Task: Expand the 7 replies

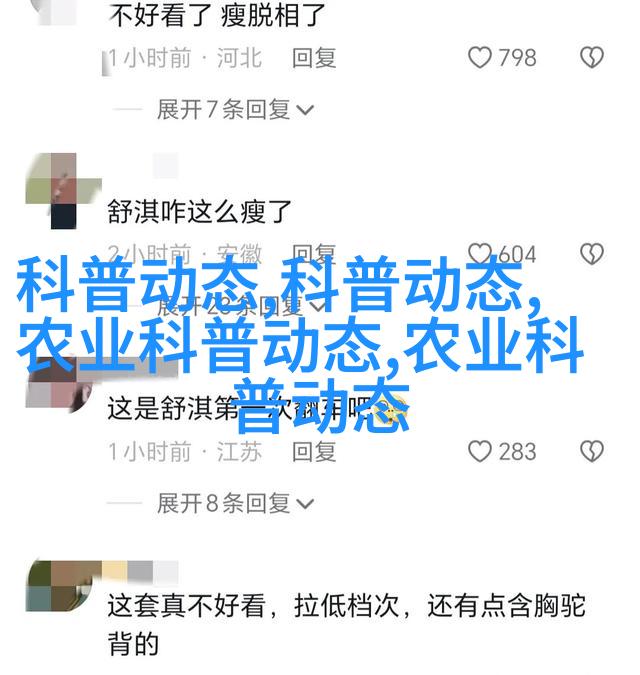Action: 235,109
